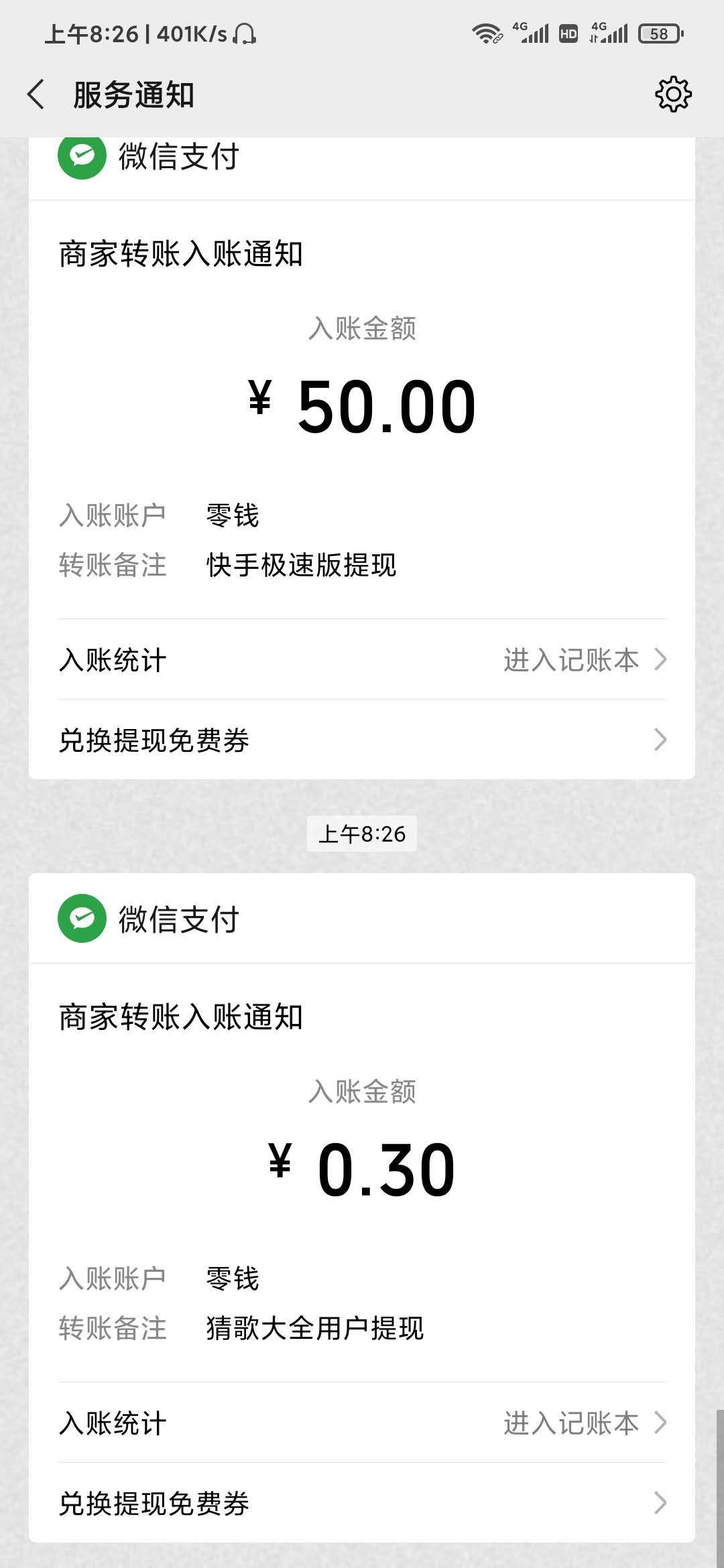This screenshot has width=724, height=1568.
Task: Open 入账统计 under the ¥50.00 transfer
Action: point(362,659)
